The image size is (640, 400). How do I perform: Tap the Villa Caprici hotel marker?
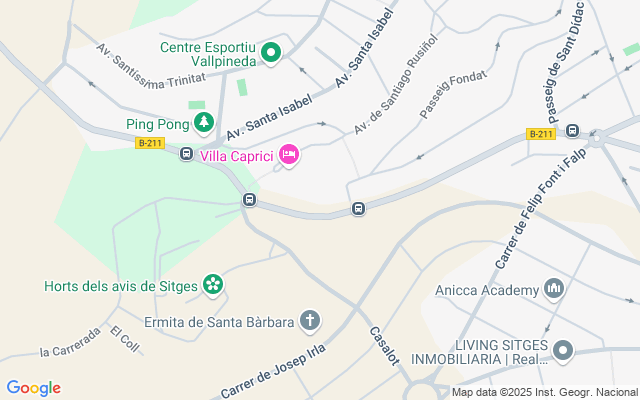click(289, 154)
